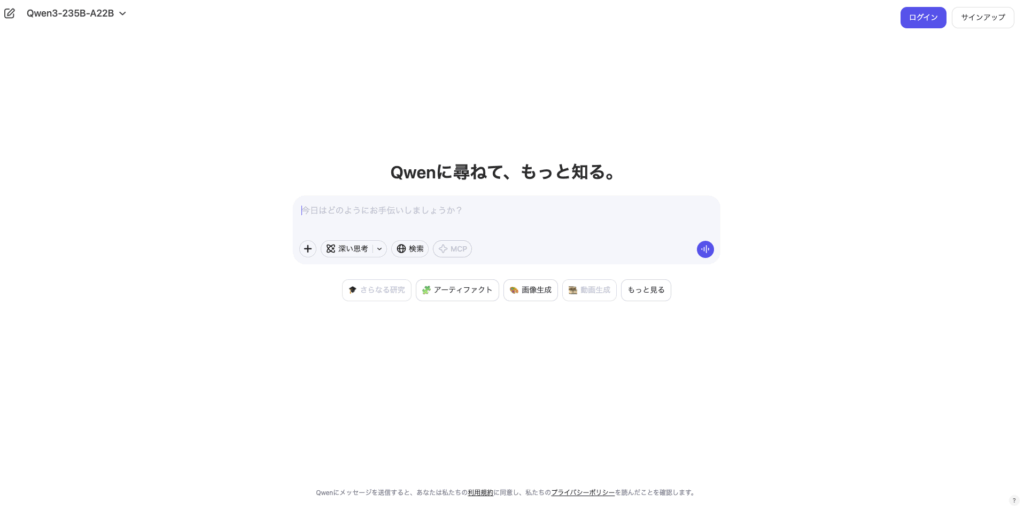1024x510 pixels.
Task: Tap もっと見る to show more options
Action: pos(645,290)
